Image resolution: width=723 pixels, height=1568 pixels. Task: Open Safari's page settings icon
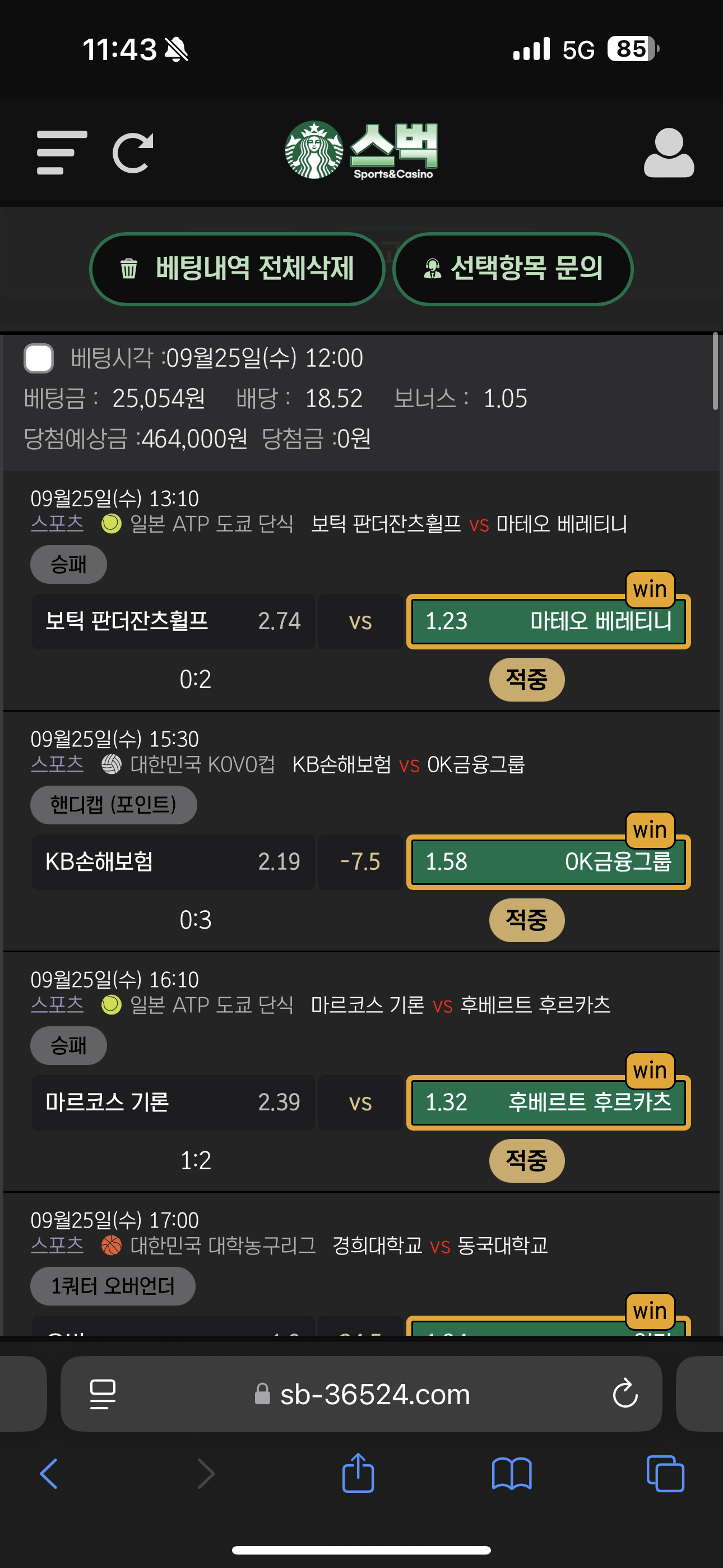pyautogui.click(x=102, y=1394)
